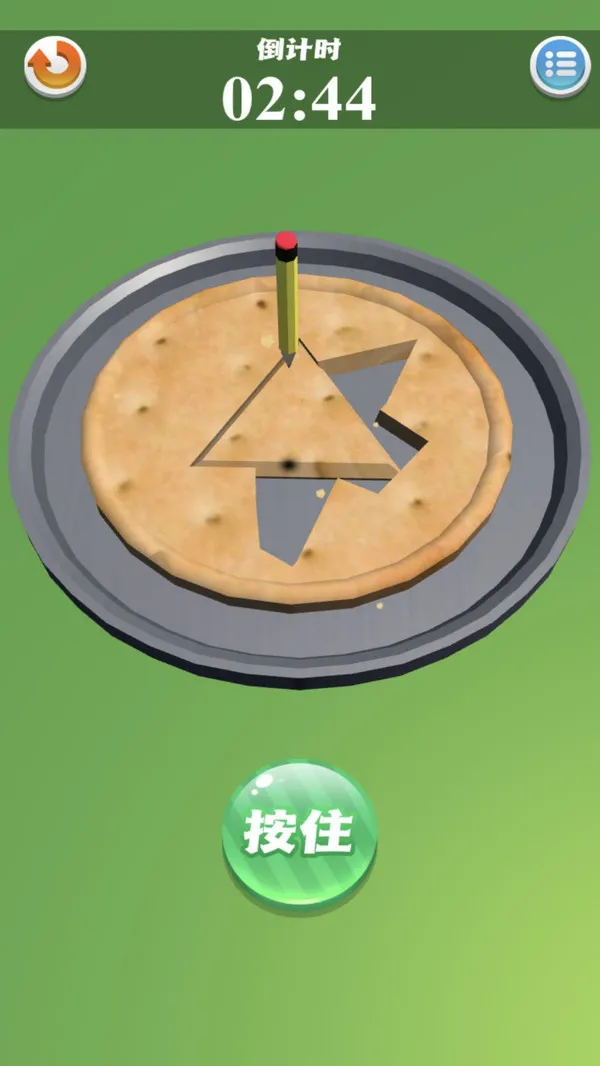
Task: Tap the green 按住 button
Action: (299, 834)
